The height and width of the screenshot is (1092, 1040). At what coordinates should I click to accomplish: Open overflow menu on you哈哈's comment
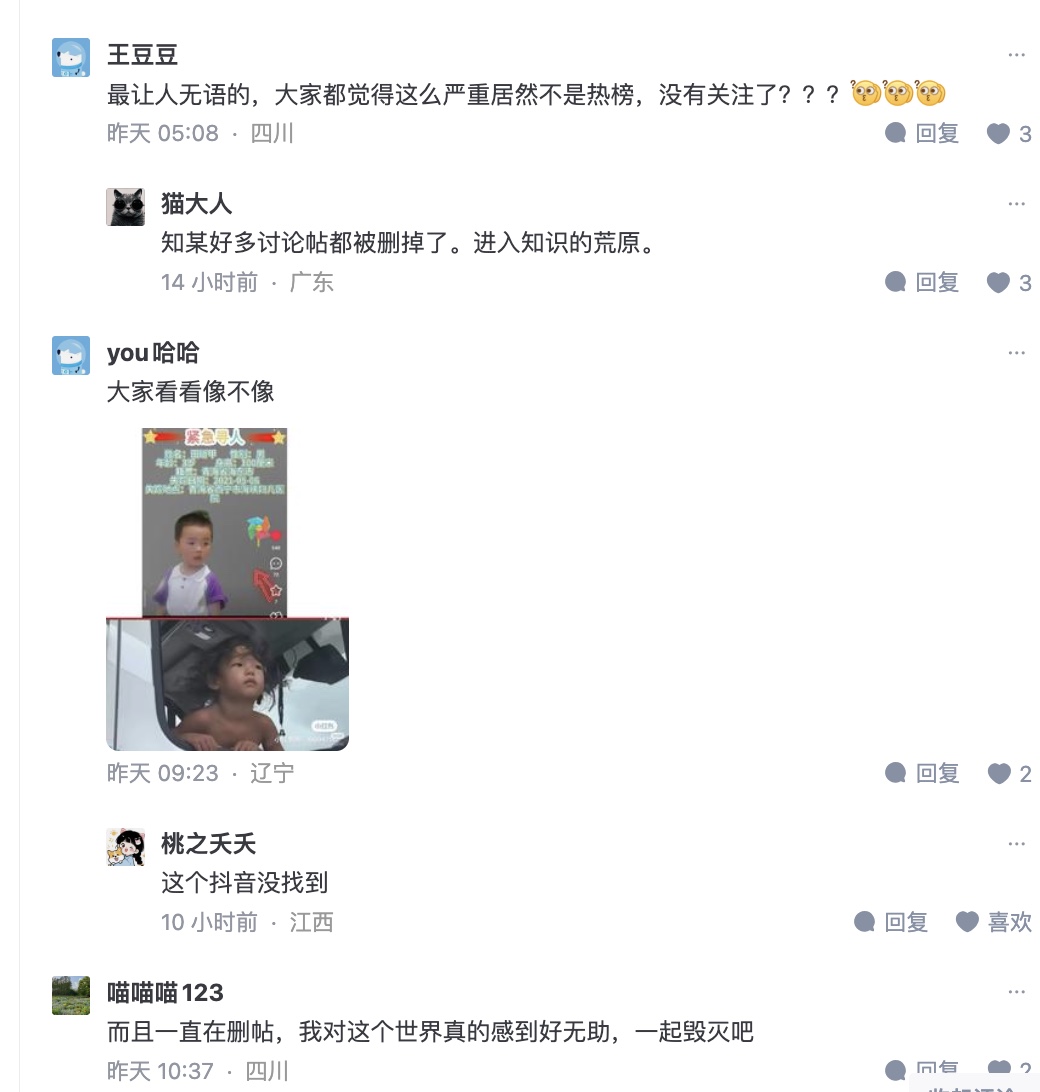[x=1016, y=353]
